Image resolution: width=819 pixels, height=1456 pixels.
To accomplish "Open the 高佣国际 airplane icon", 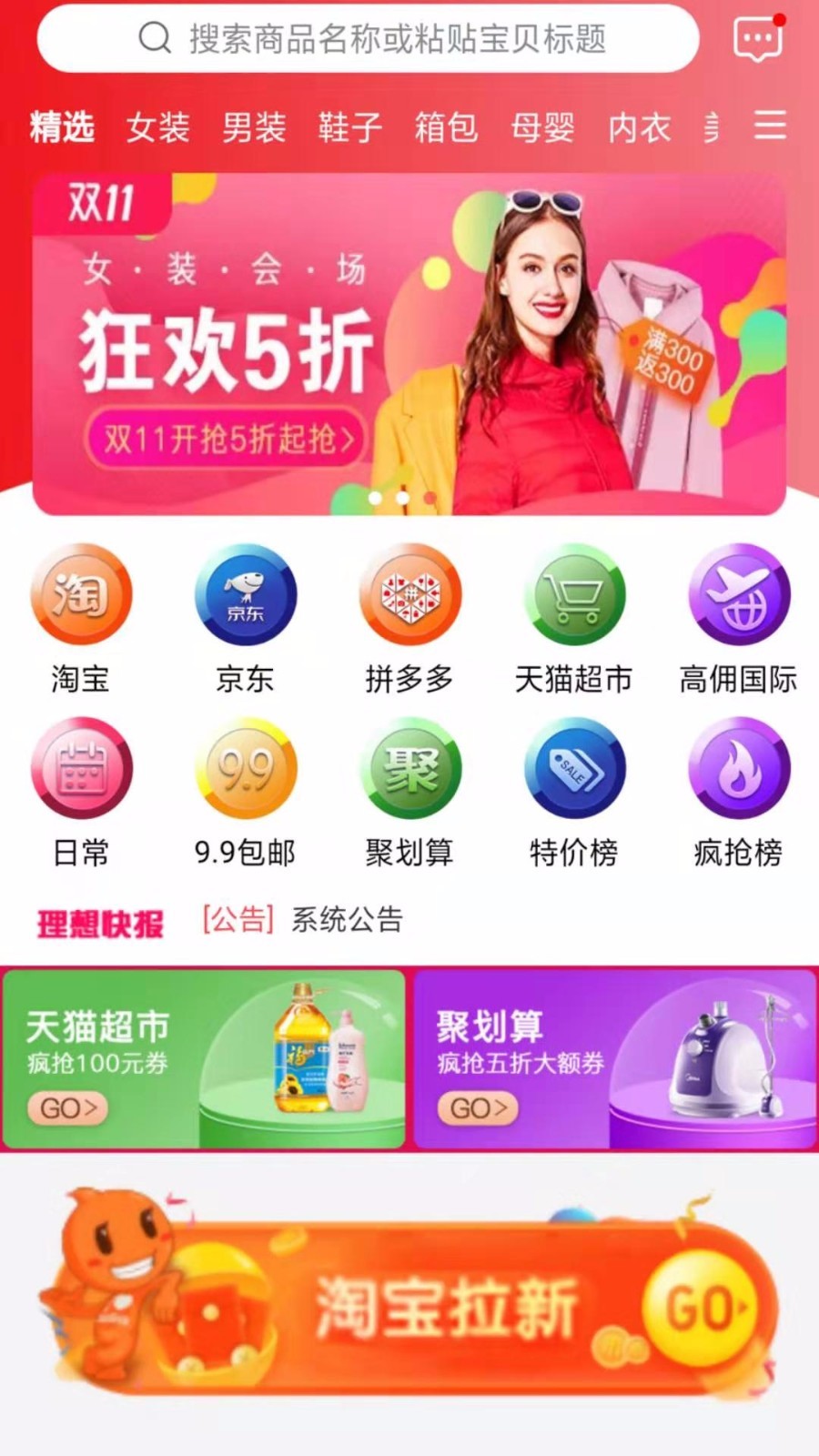I will coord(739,596).
